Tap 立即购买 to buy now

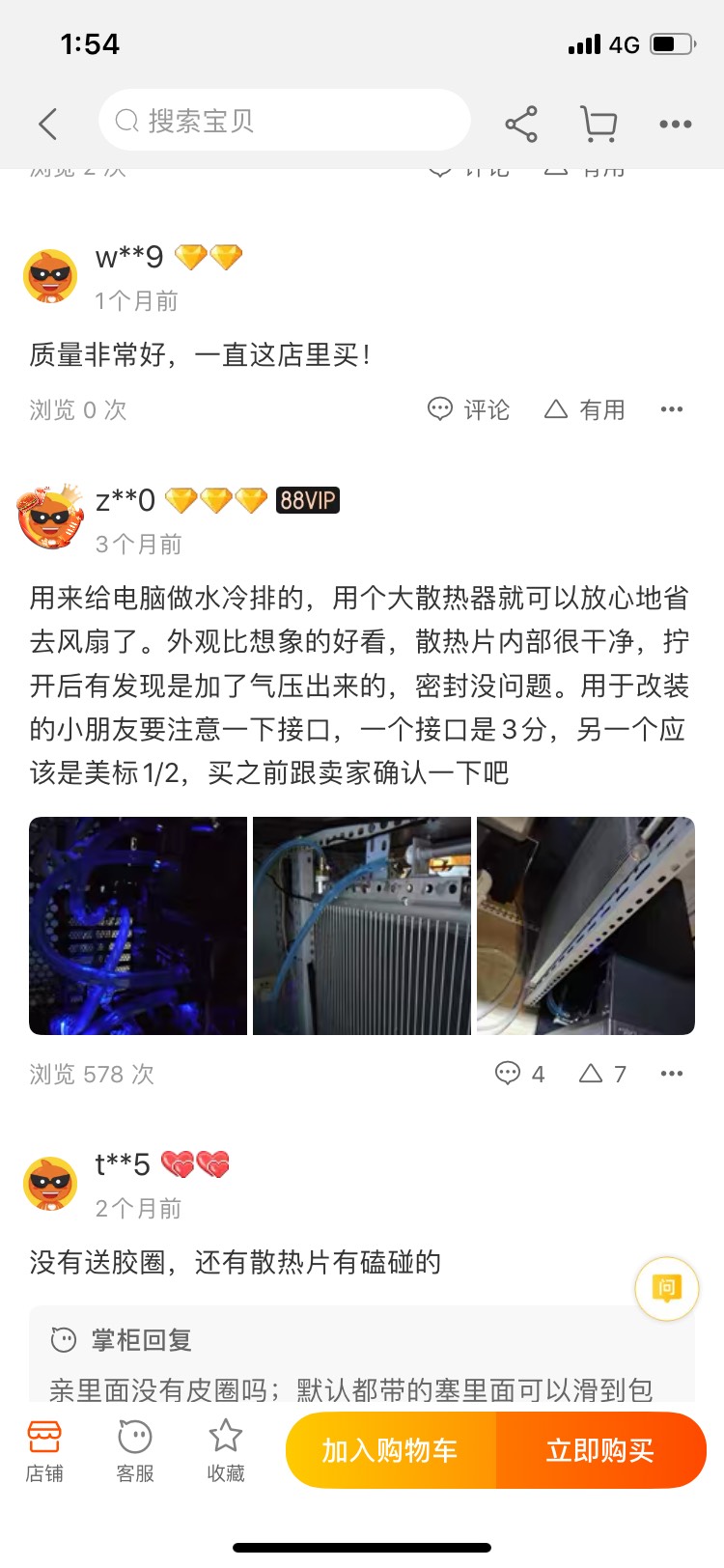pos(600,1450)
